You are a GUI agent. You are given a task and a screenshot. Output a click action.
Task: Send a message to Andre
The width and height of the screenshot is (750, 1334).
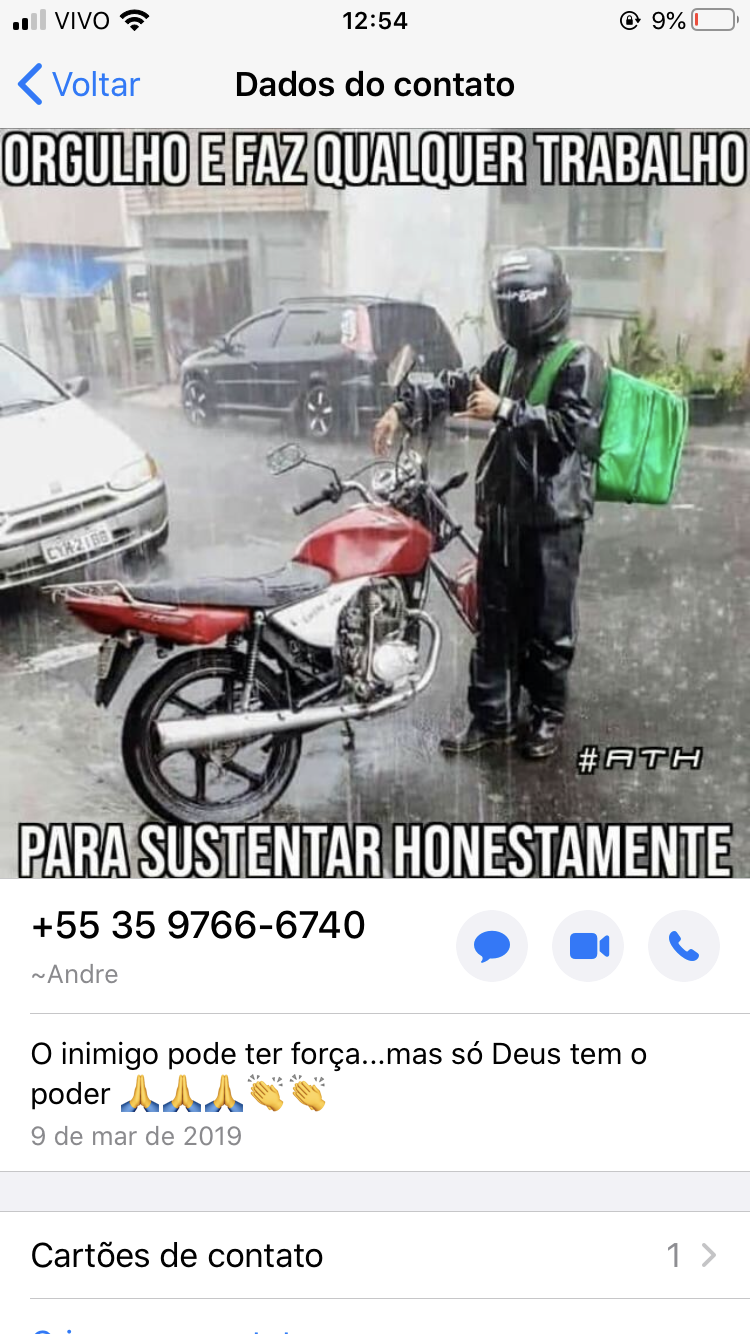coord(492,946)
